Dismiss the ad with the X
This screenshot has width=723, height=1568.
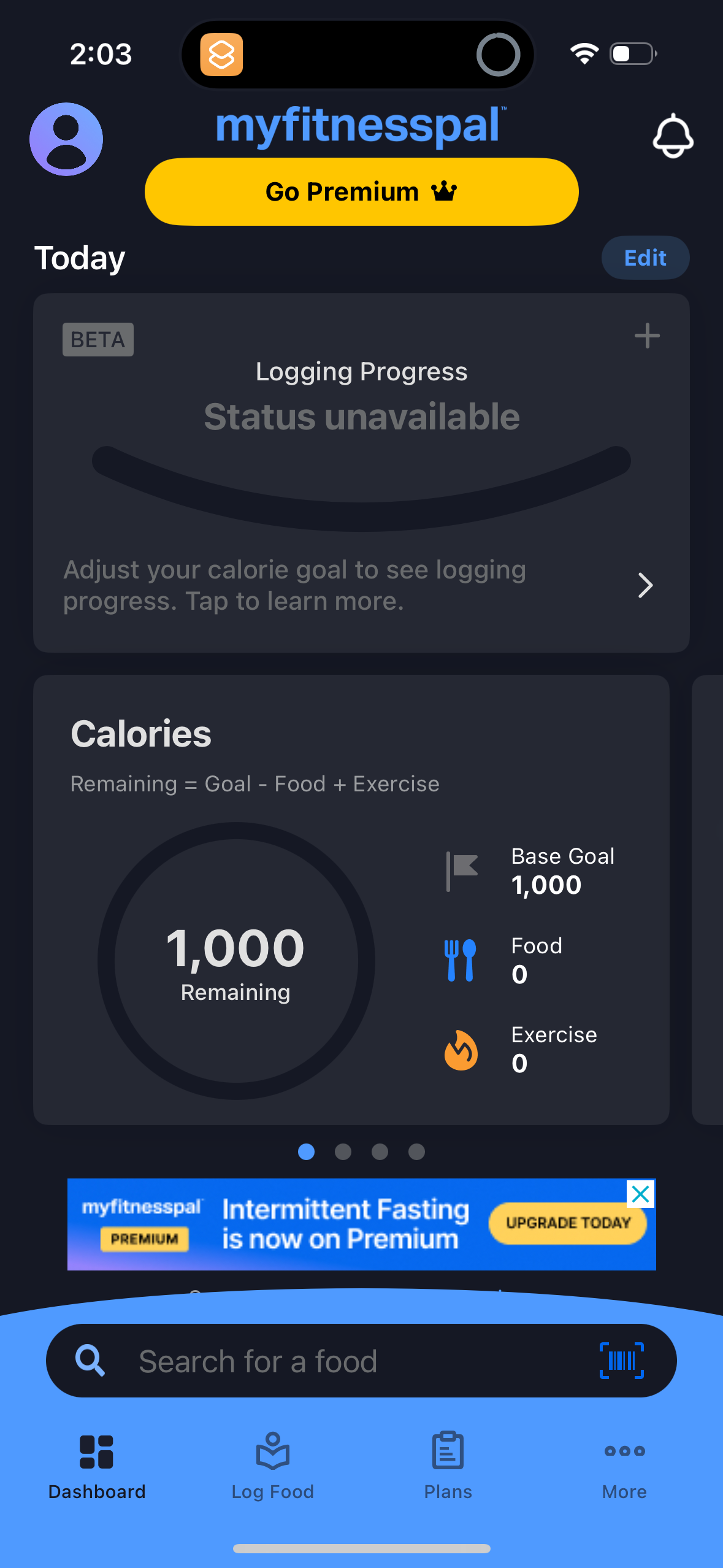[640, 1194]
